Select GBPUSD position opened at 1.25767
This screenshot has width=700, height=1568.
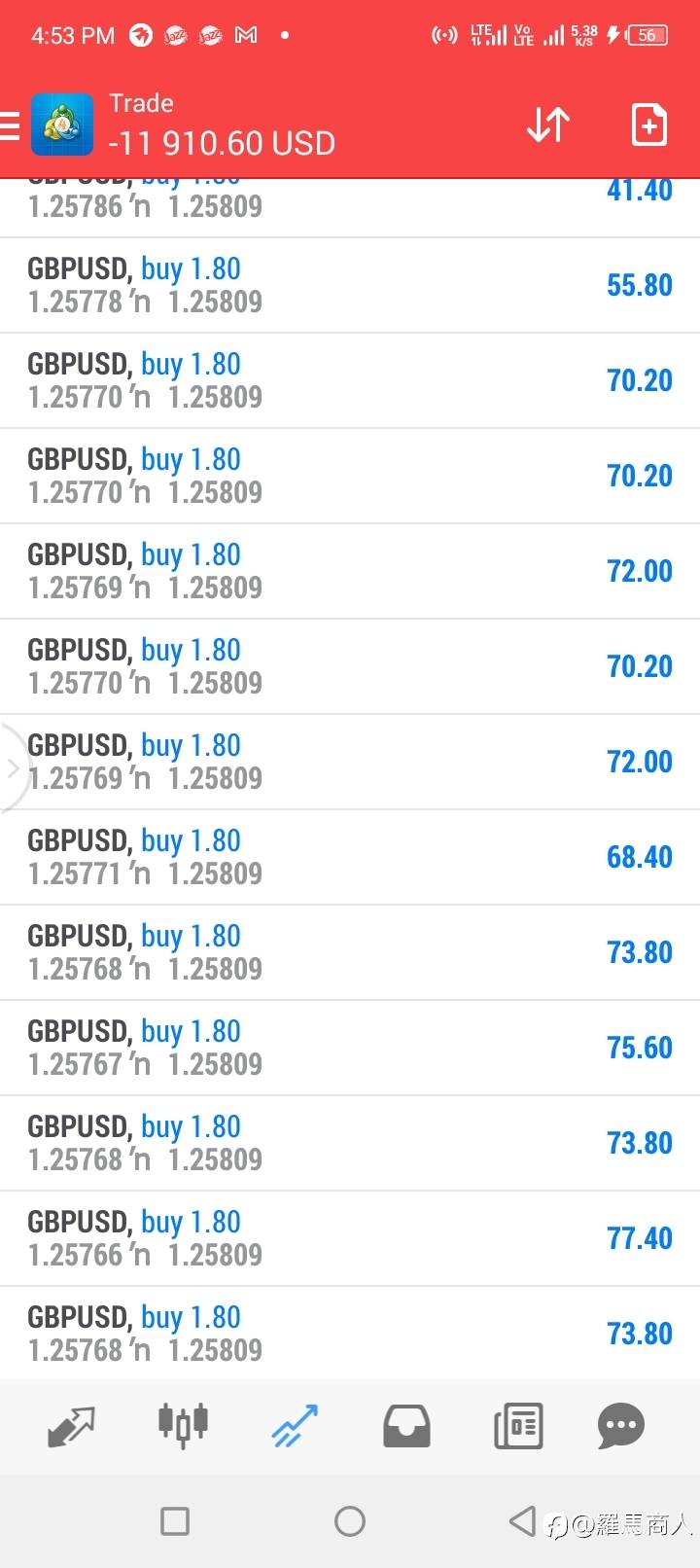point(350,1049)
